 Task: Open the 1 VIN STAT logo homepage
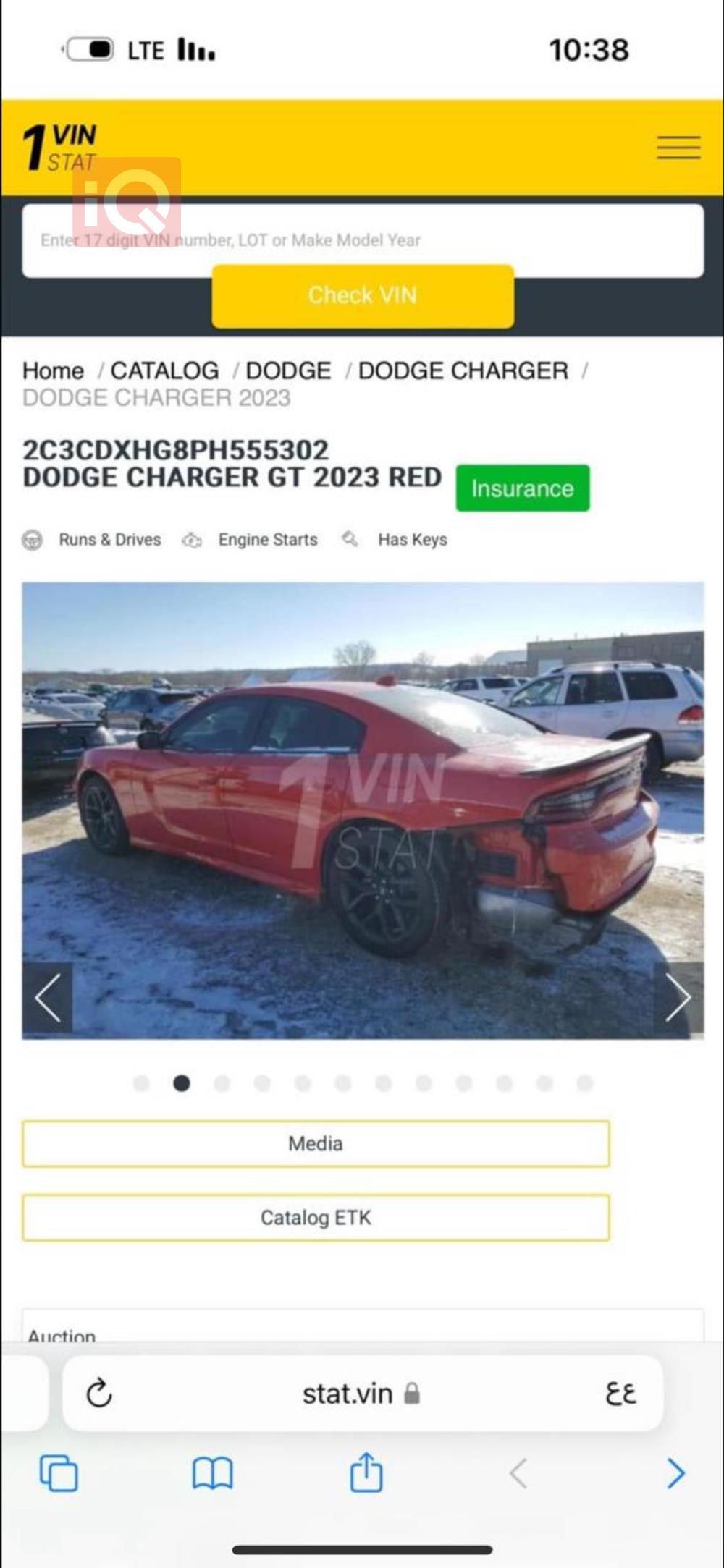tap(61, 147)
